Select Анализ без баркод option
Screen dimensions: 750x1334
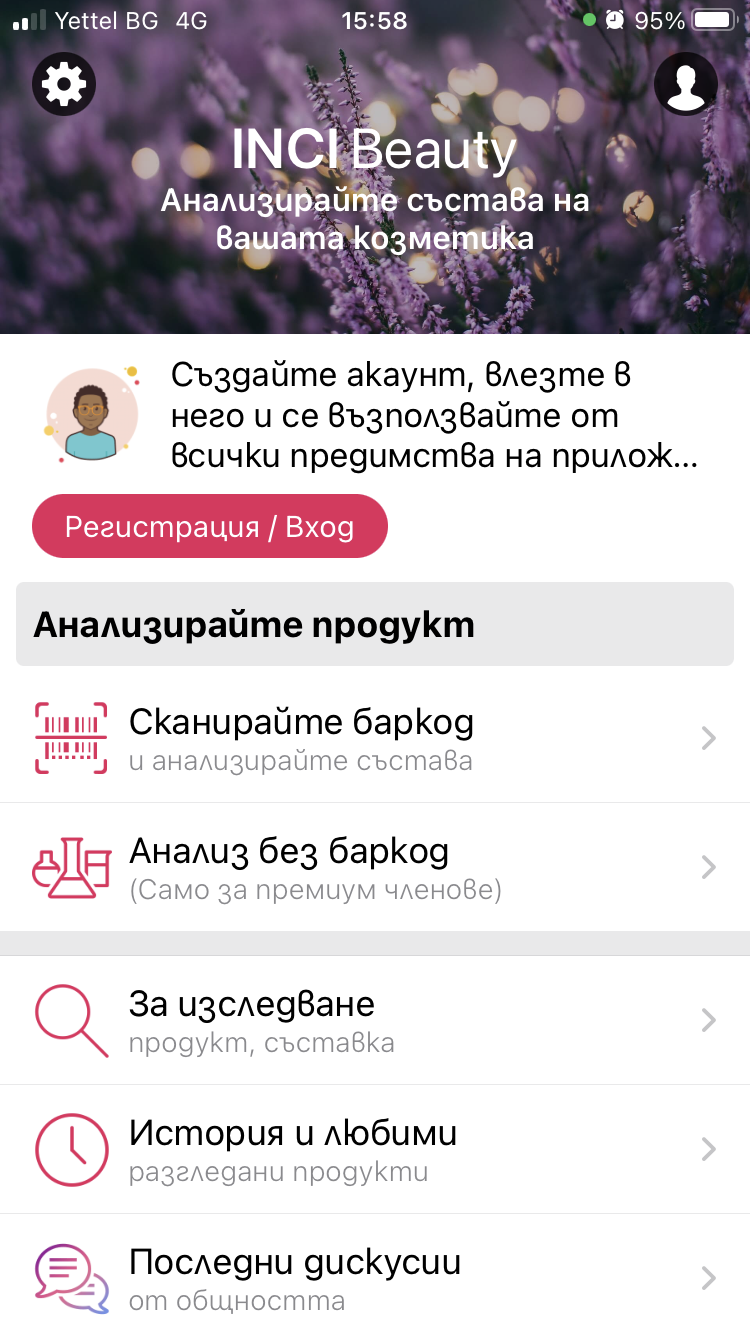click(x=375, y=867)
